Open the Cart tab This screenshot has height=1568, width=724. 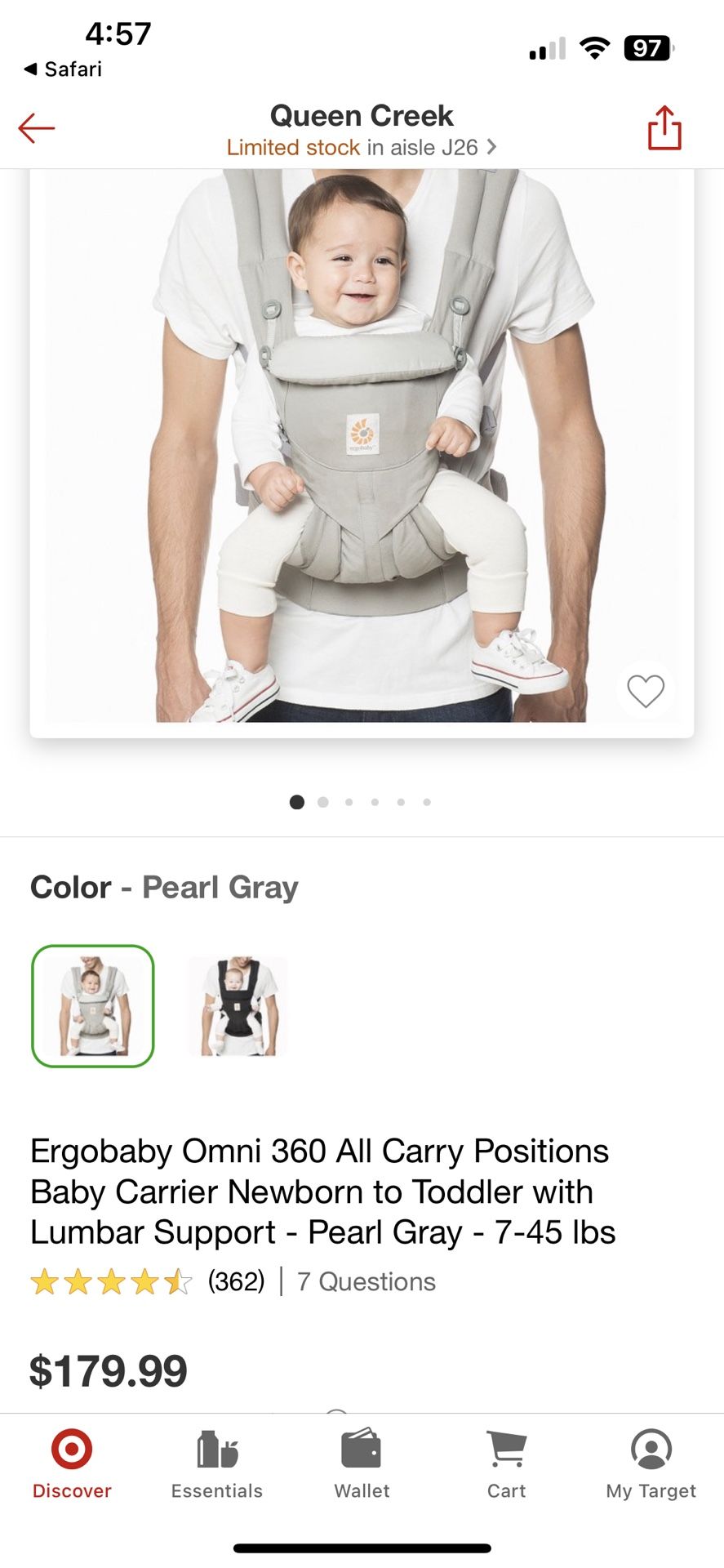(x=506, y=1465)
